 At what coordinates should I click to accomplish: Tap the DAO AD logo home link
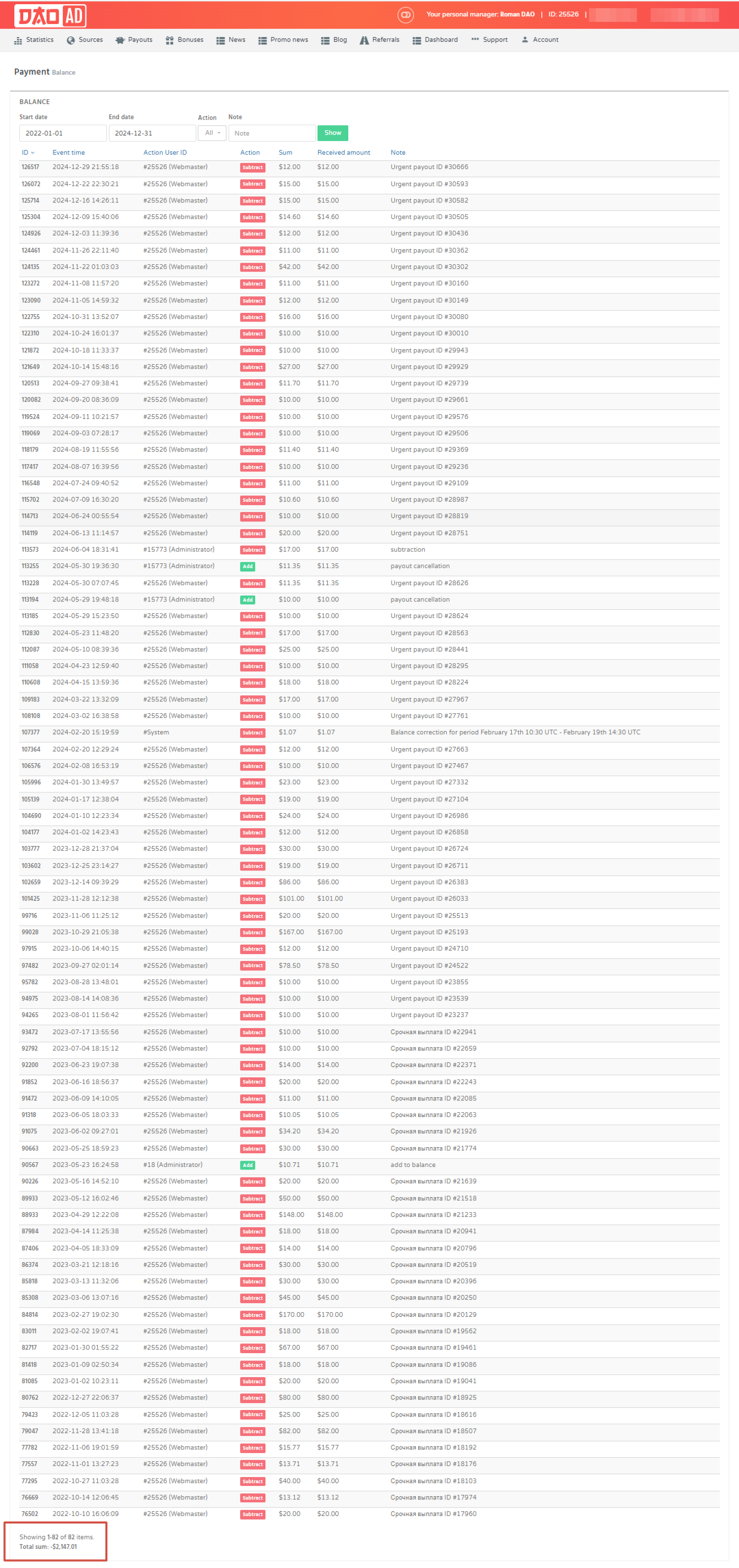[50, 15]
